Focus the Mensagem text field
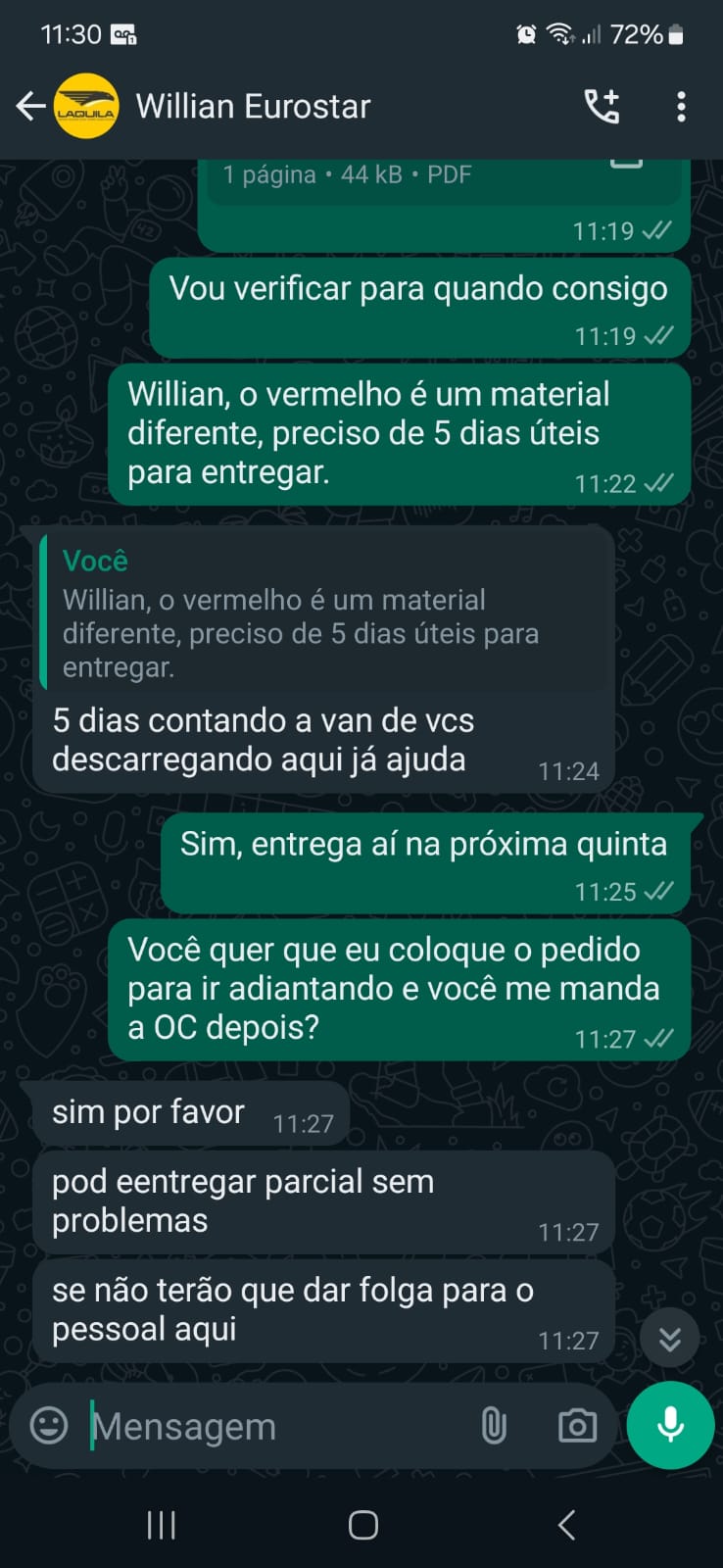The image size is (723, 1568). coord(274,1427)
